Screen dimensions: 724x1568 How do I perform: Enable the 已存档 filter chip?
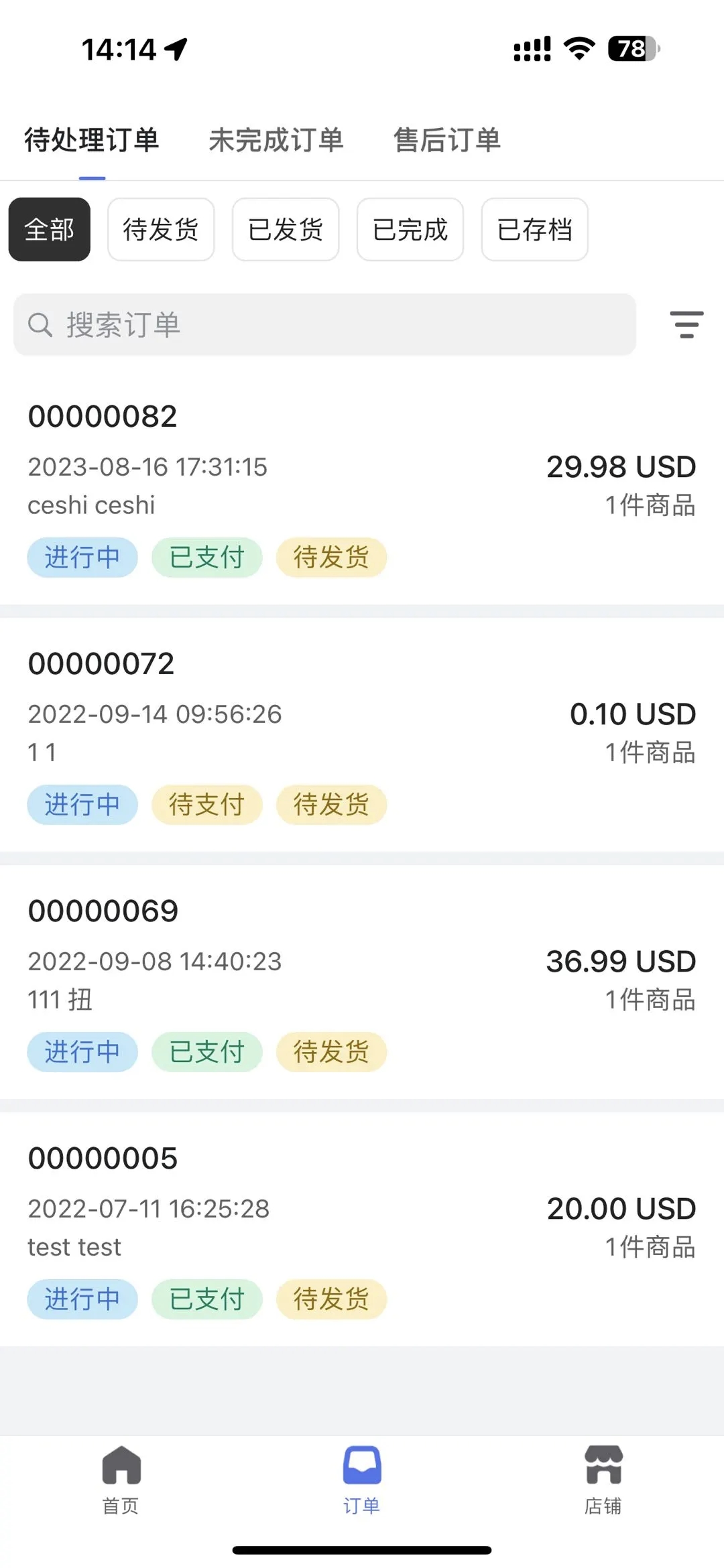pos(534,230)
